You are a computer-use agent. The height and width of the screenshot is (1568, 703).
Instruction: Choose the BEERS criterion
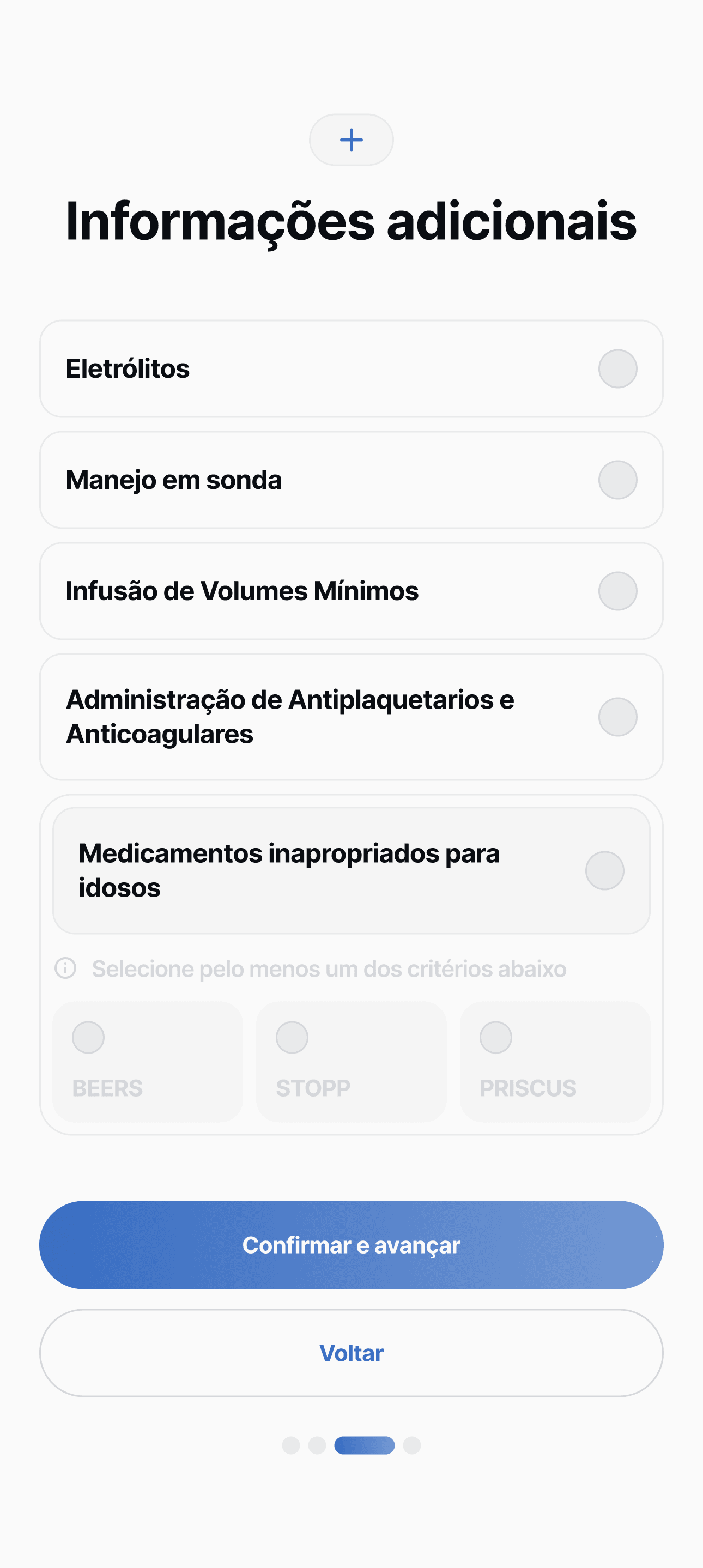tap(88, 1037)
